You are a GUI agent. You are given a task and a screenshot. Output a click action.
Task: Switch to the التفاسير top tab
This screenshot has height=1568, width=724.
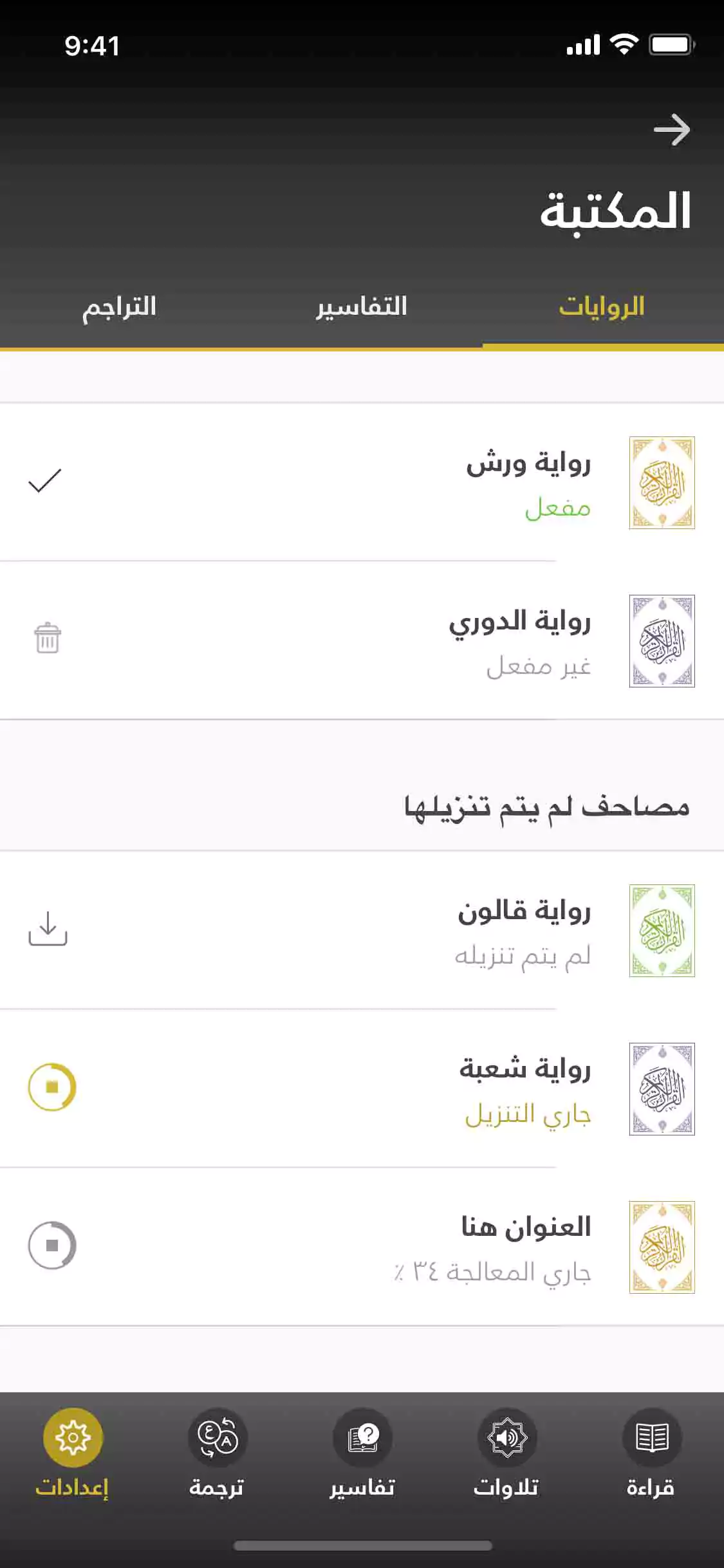[362, 307]
